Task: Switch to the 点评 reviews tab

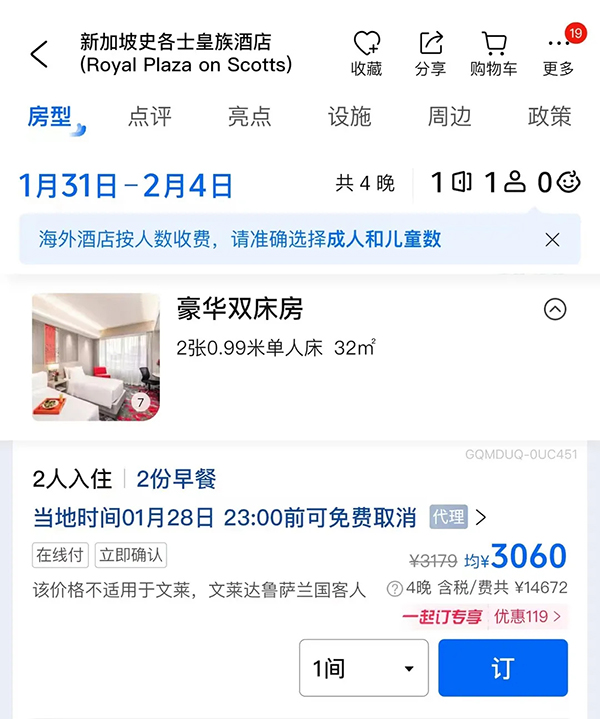Action: pyautogui.click(x=149, y=116)
